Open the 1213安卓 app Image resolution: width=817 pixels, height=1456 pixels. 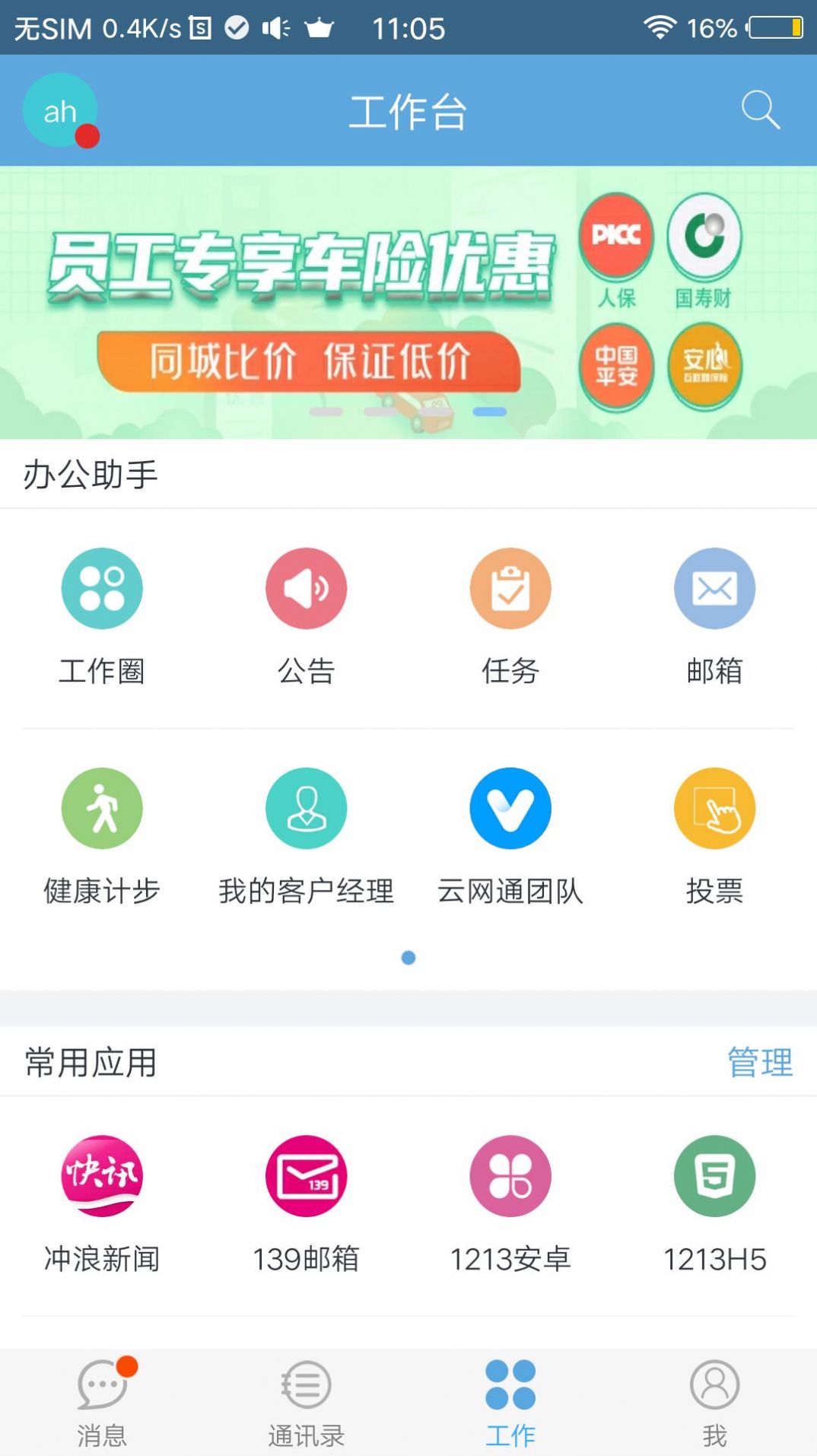[510, 1175]
